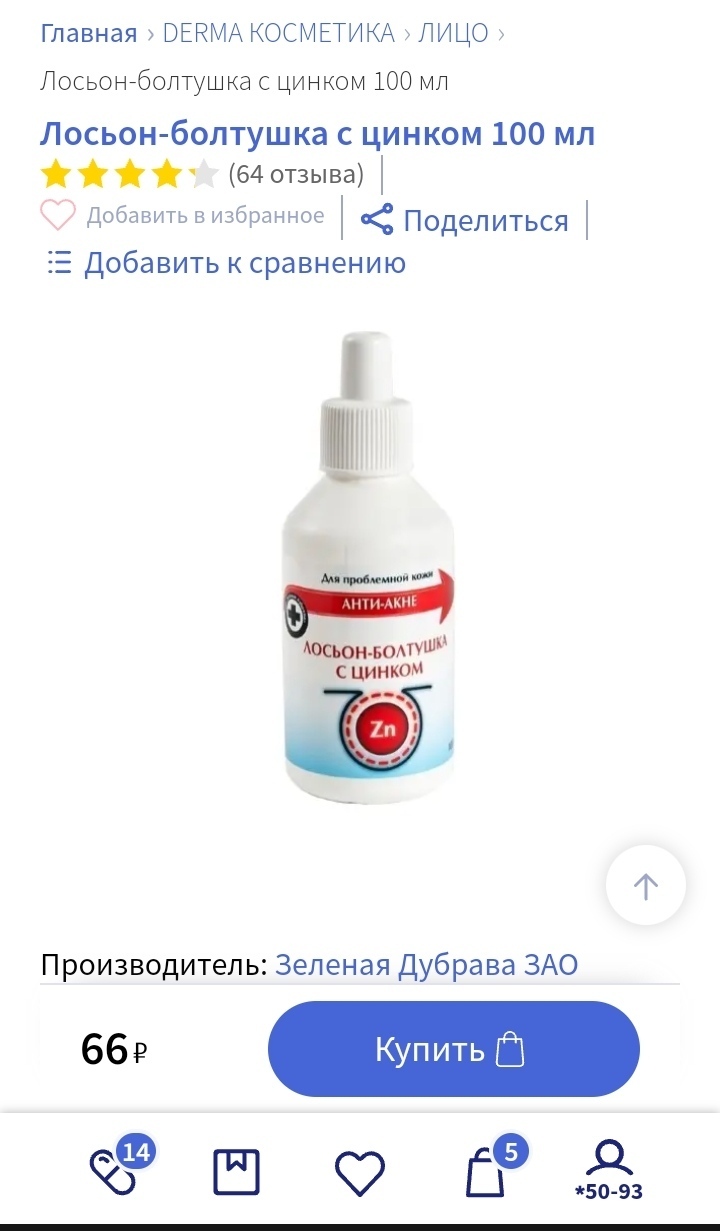Open favorites heart in bottom bar
The image size is (720, 1231).
pyautogui.click(x=359, y=1173)
